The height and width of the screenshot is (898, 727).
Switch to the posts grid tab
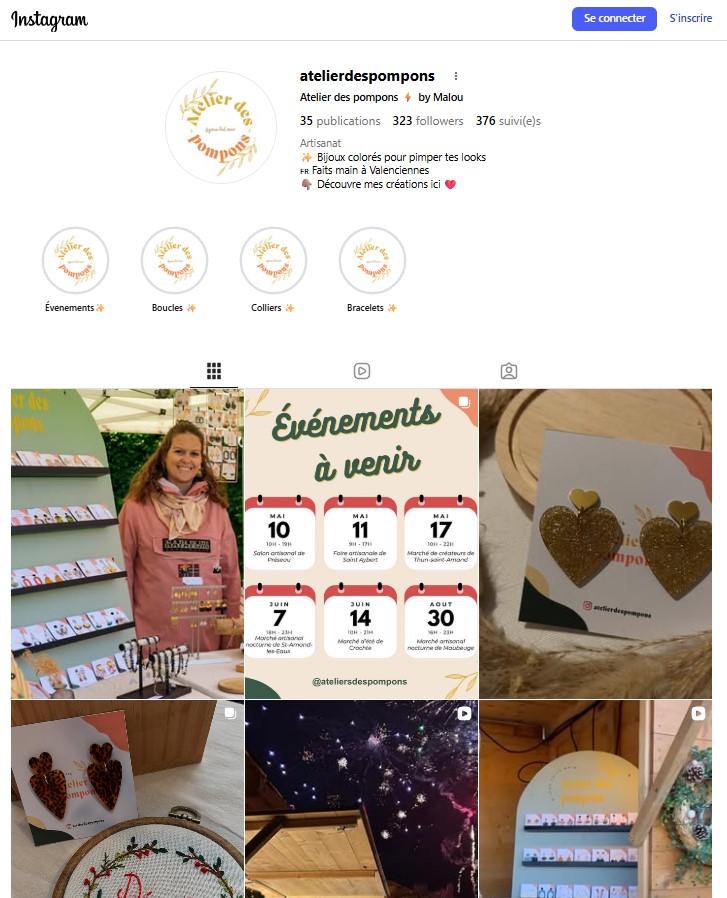click(x=214, y=371)
